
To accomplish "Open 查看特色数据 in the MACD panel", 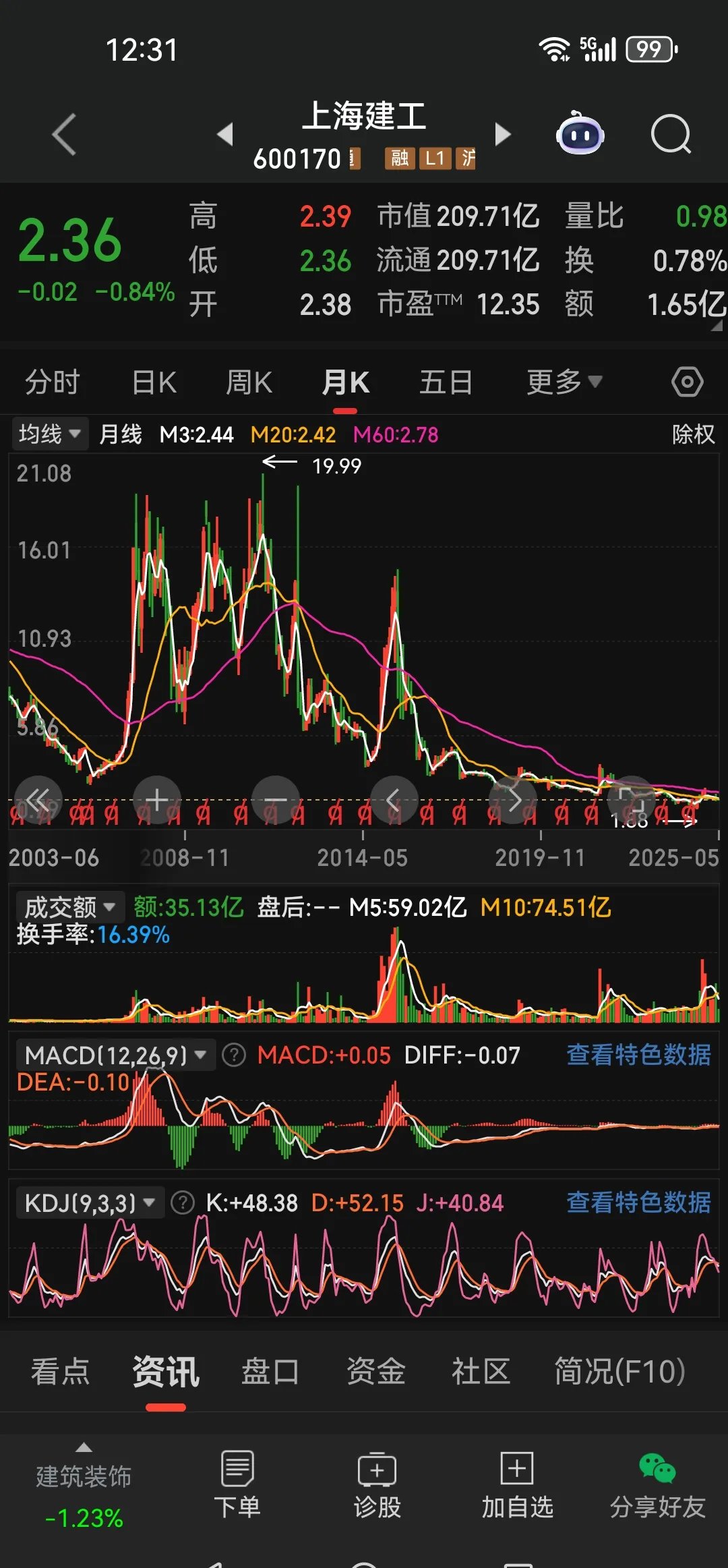I will [638, 1053].
